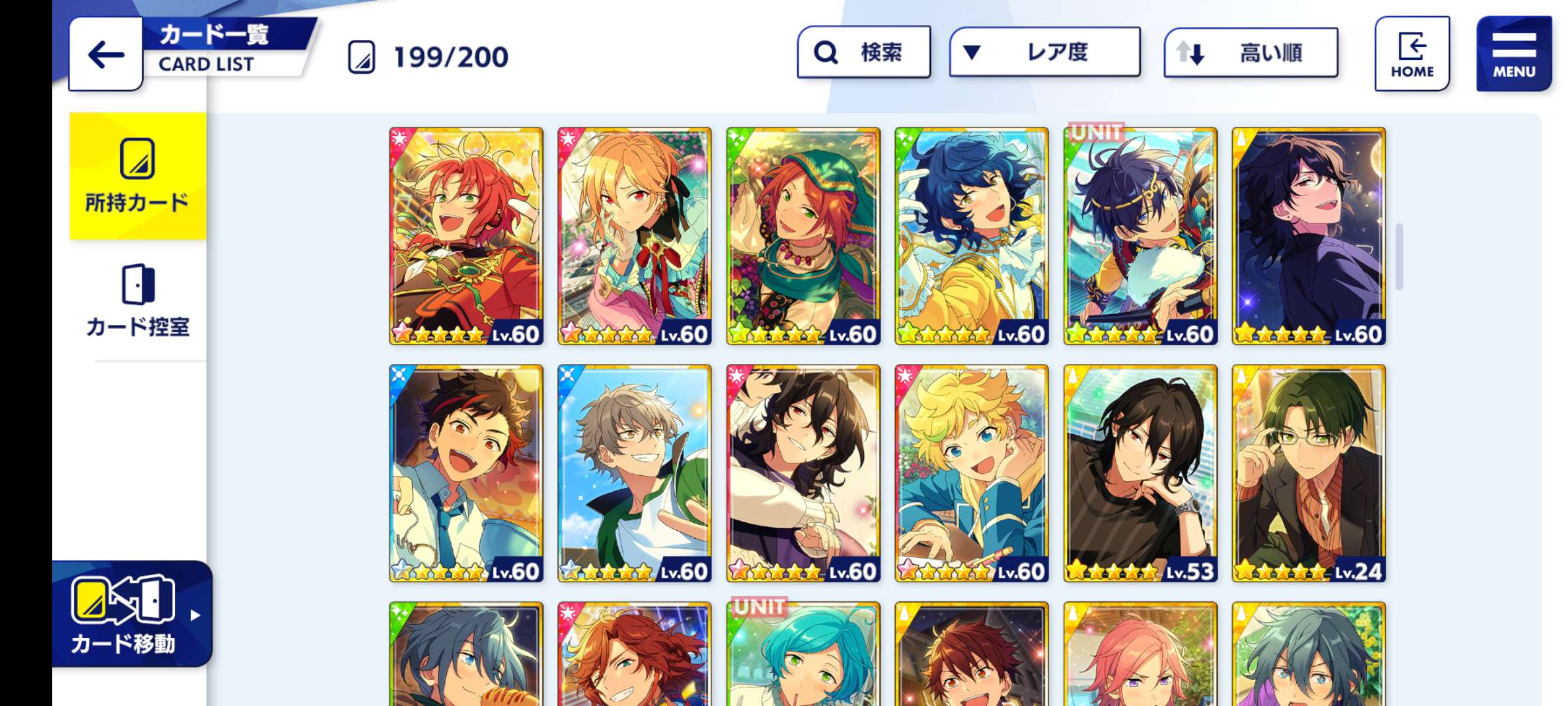
Task: Open the blond boy in pink ruffled outfit card
Action: tap(634, 235)
